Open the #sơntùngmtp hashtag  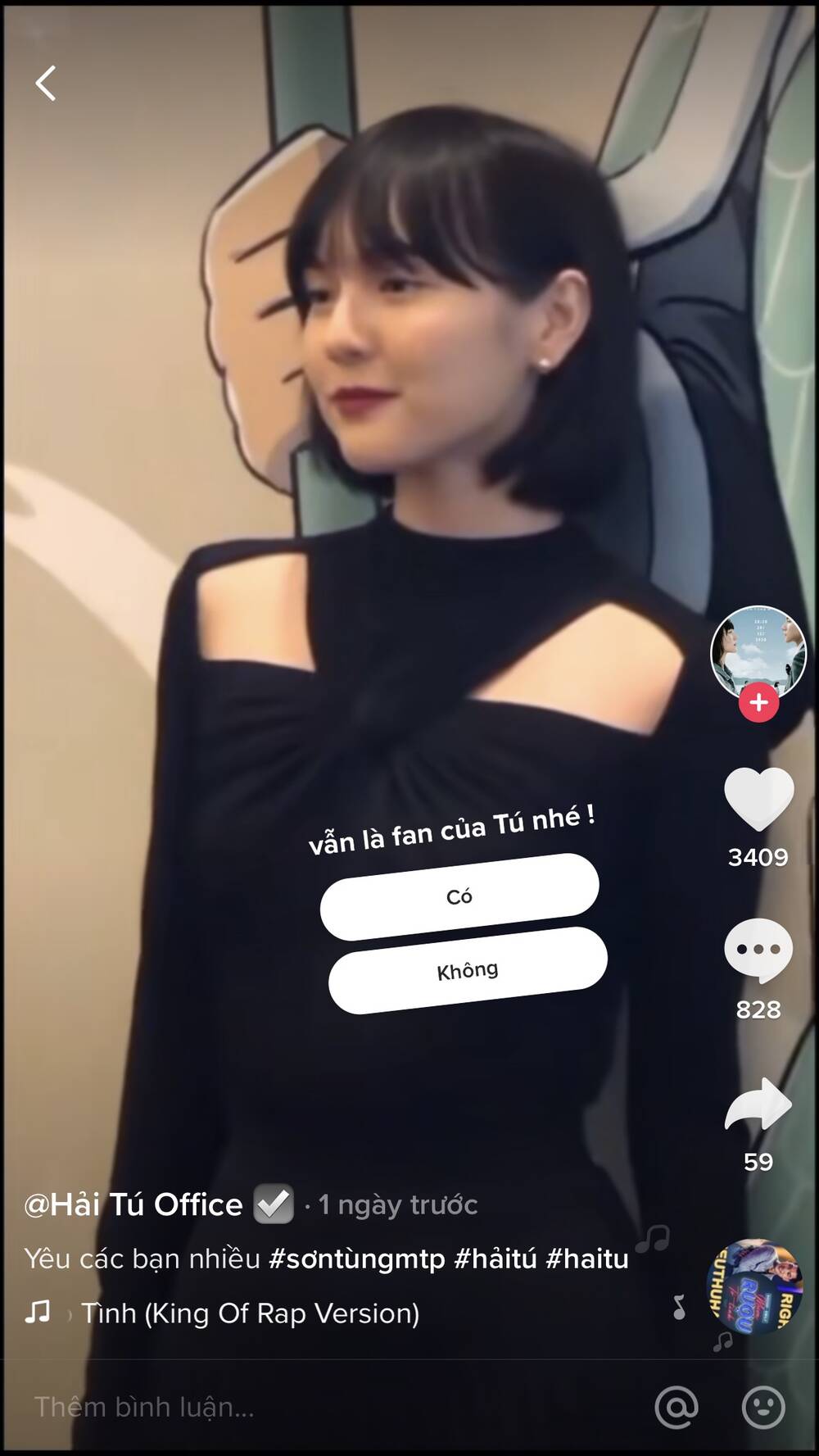click(357, 1259)
